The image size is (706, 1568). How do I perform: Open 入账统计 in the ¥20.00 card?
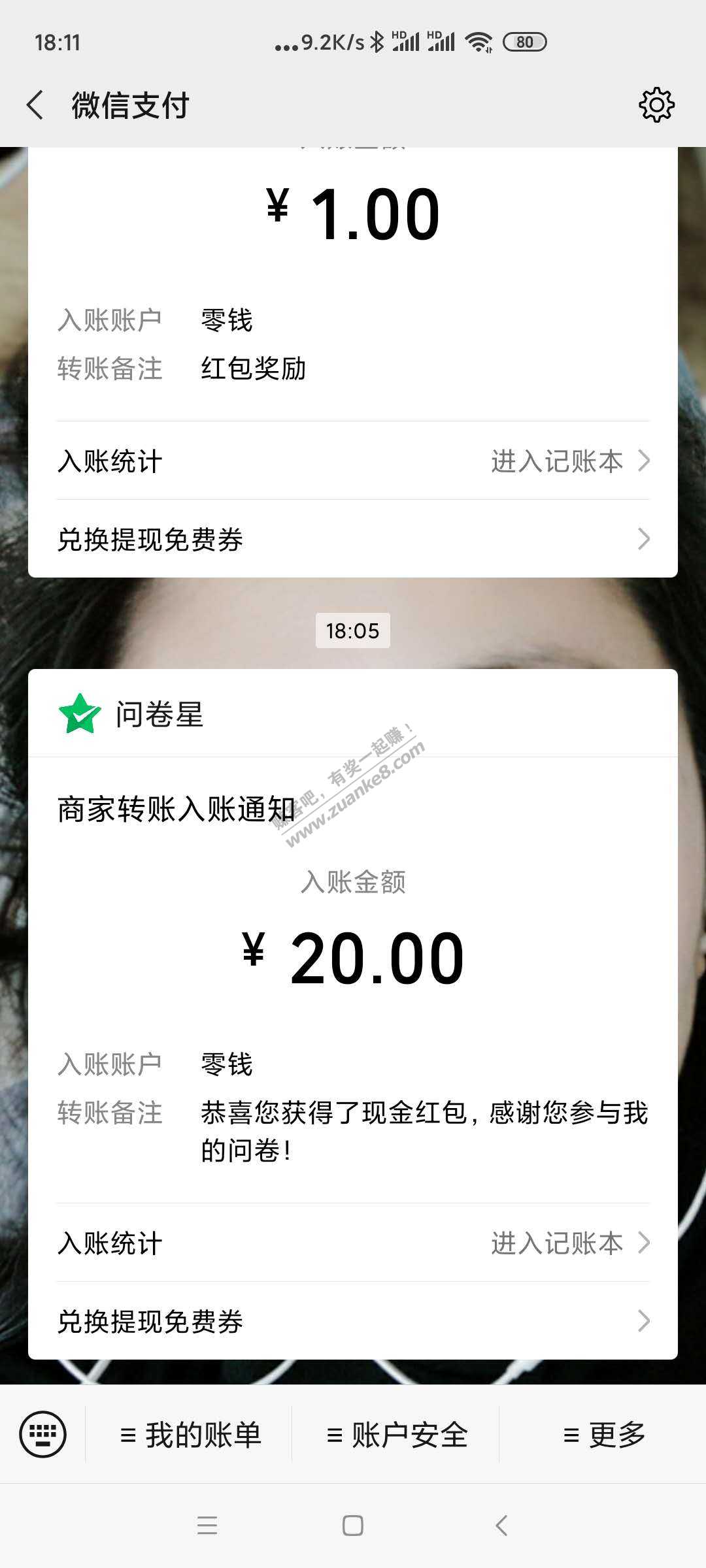[353, 1243]
